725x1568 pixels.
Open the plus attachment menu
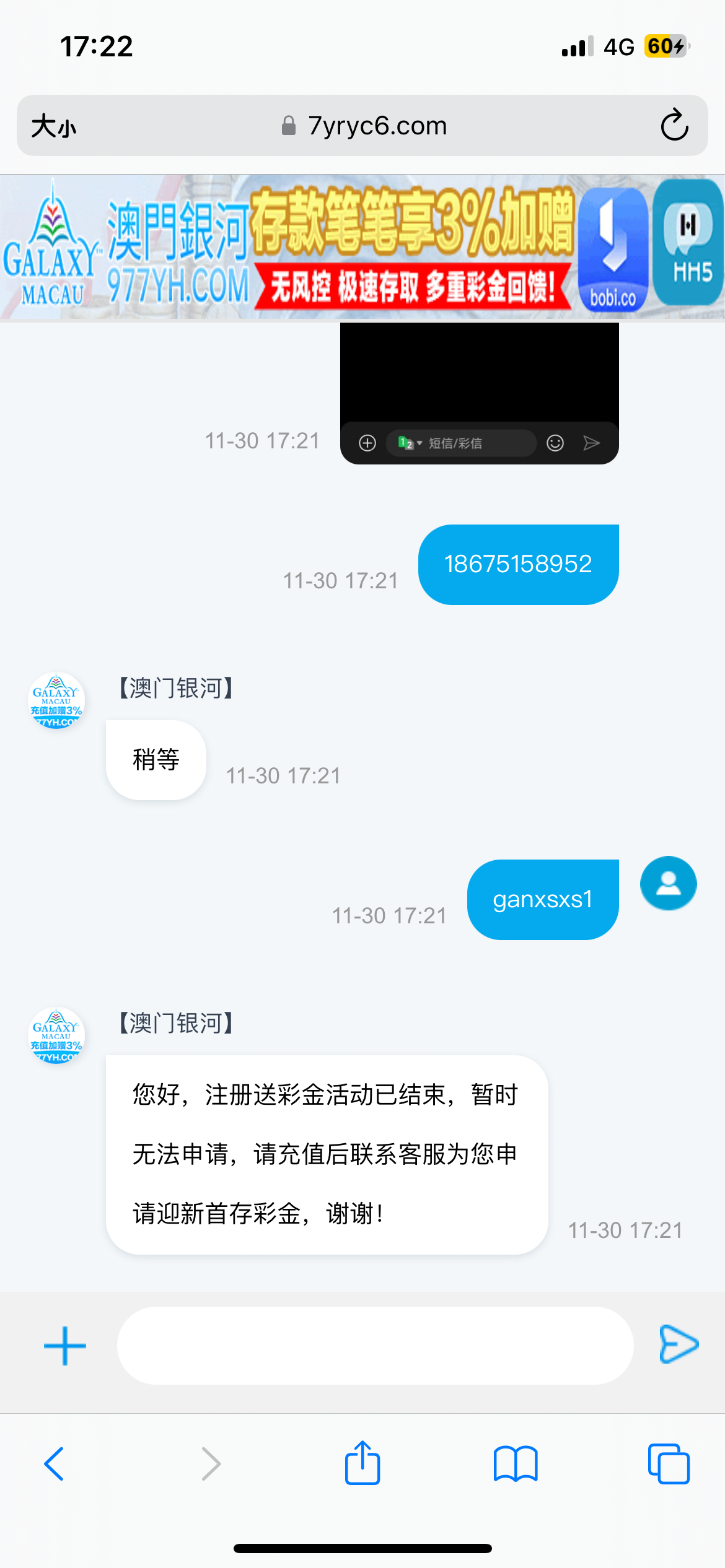pyautogui.click(x=65, y=1346)
